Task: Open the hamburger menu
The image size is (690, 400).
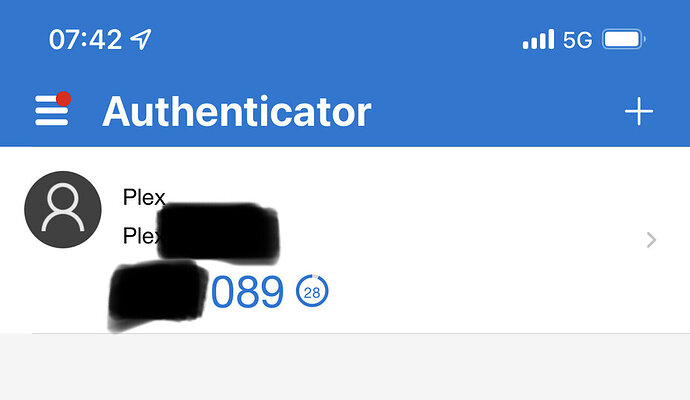Action: 51,111
